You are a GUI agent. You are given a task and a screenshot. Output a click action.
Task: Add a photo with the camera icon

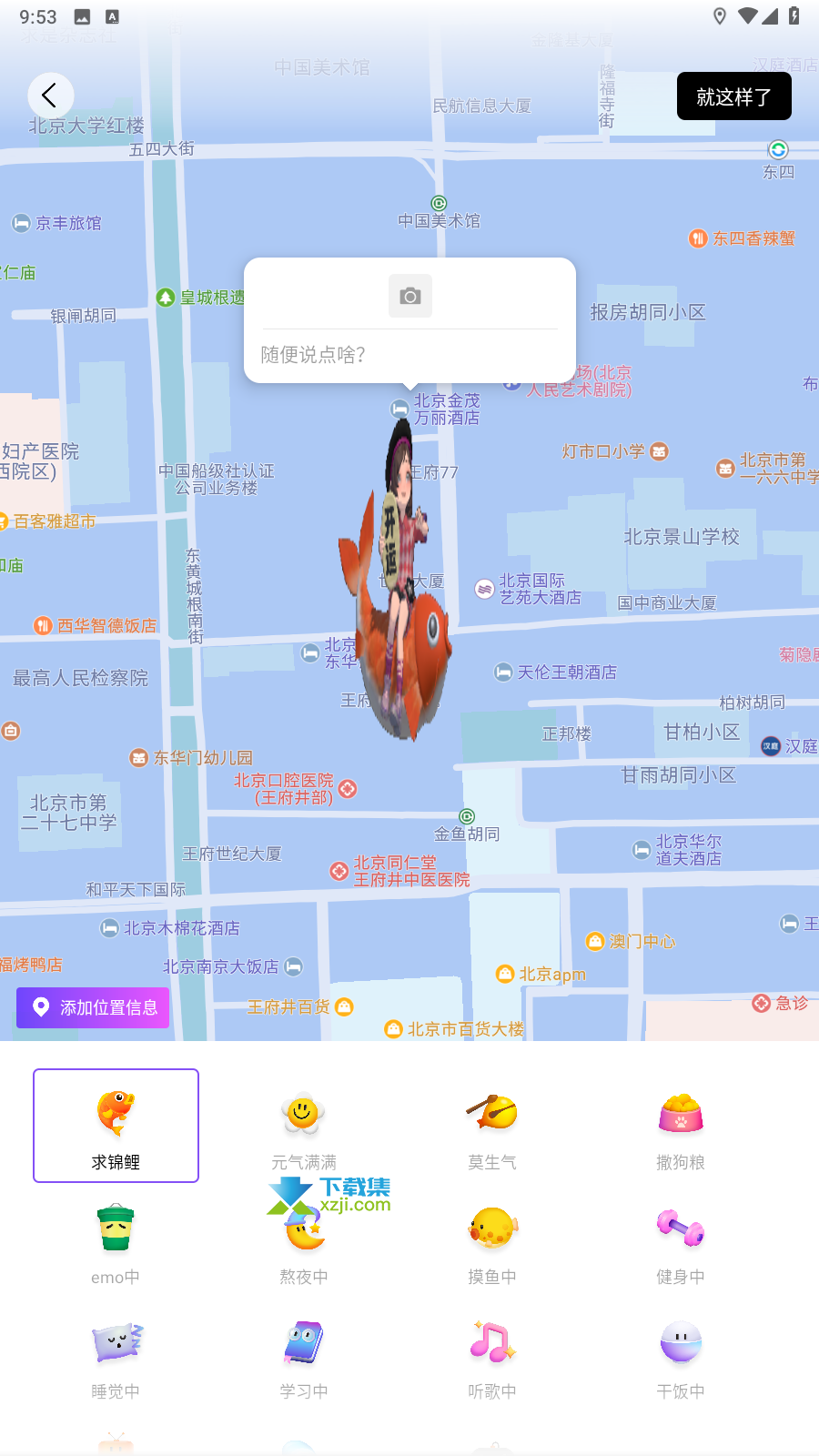[410, 296]
